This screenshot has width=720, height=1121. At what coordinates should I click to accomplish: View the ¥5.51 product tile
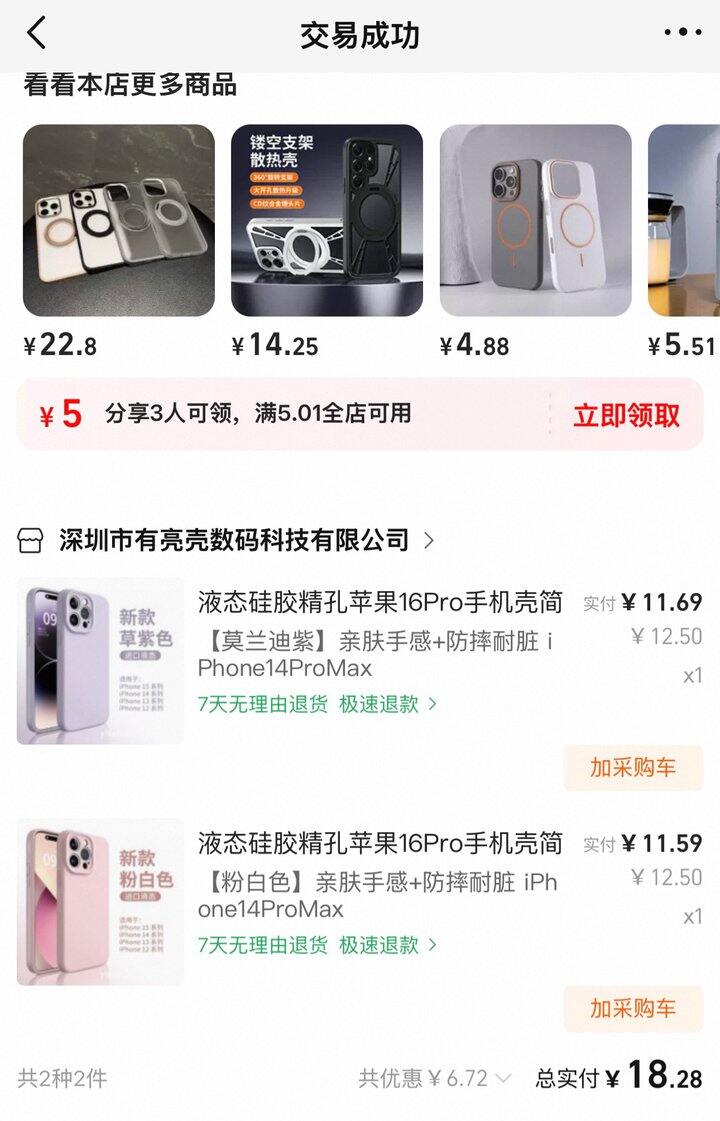tap(685, 220)
